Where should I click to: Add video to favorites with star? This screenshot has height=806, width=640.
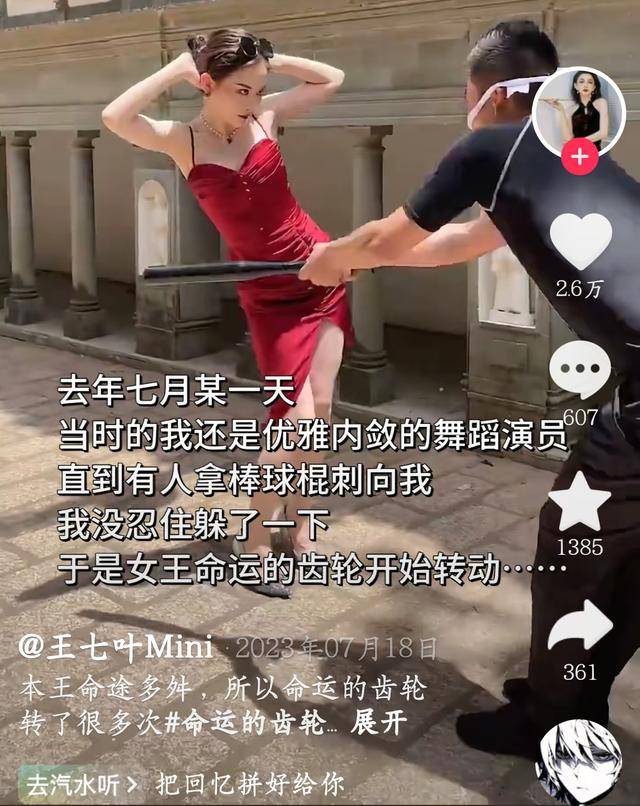pos(580,502)
